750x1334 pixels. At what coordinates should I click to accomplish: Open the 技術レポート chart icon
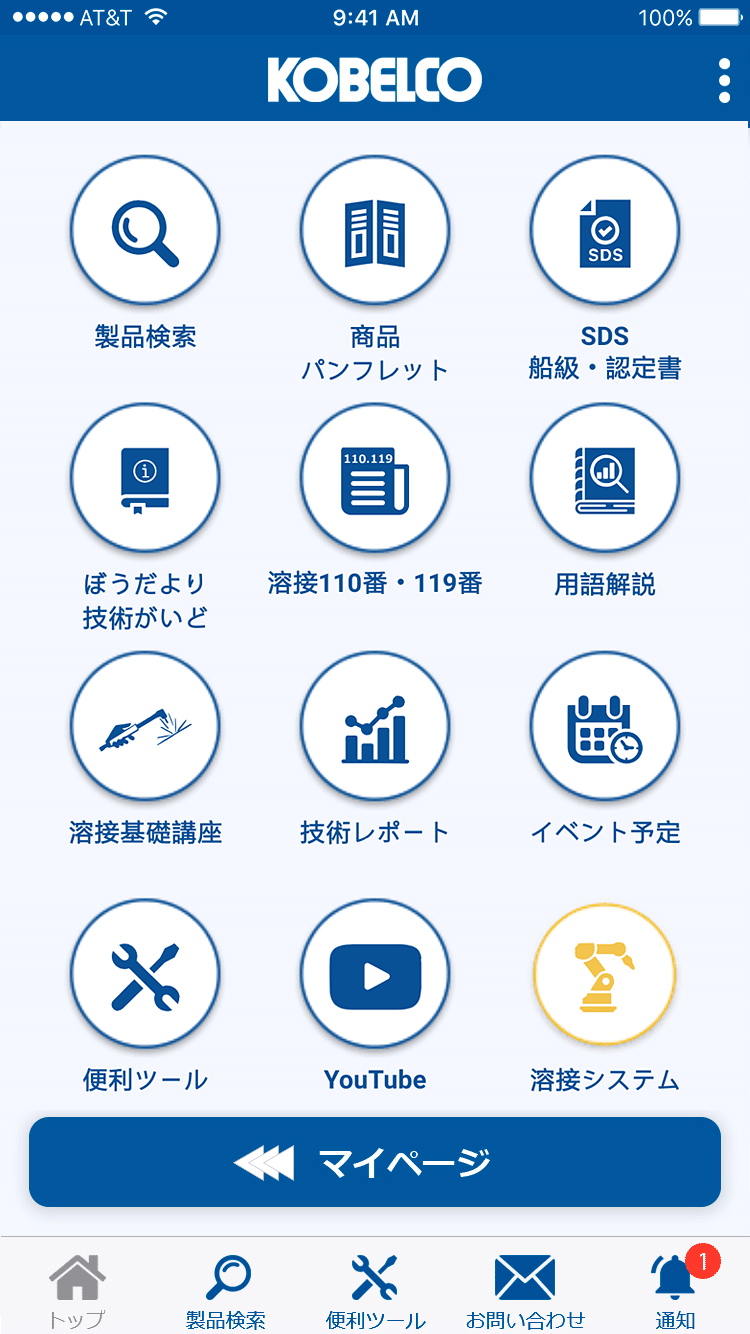(375, 726)
